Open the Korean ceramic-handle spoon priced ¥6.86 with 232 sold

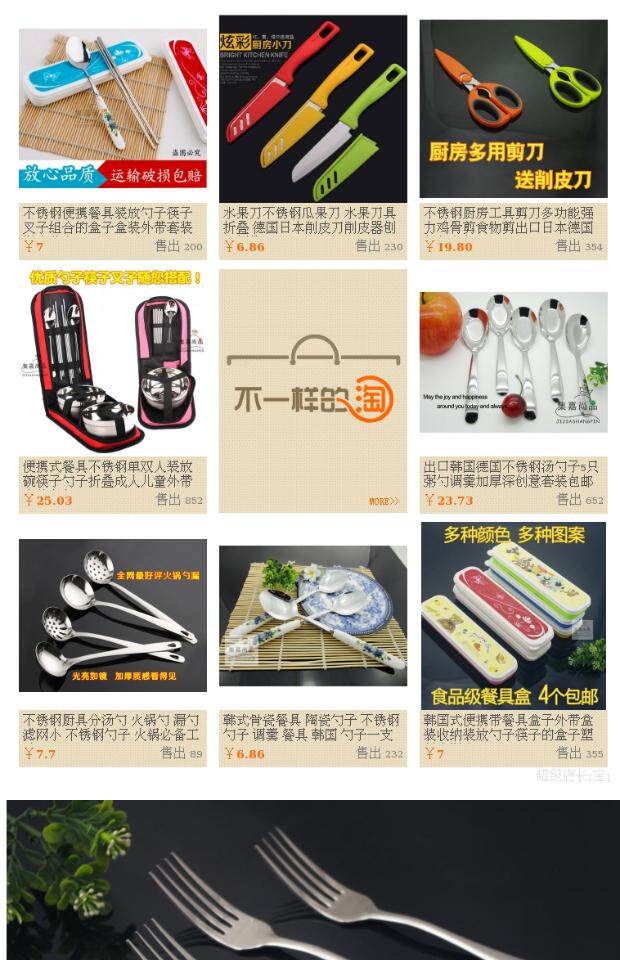[313, 615]
